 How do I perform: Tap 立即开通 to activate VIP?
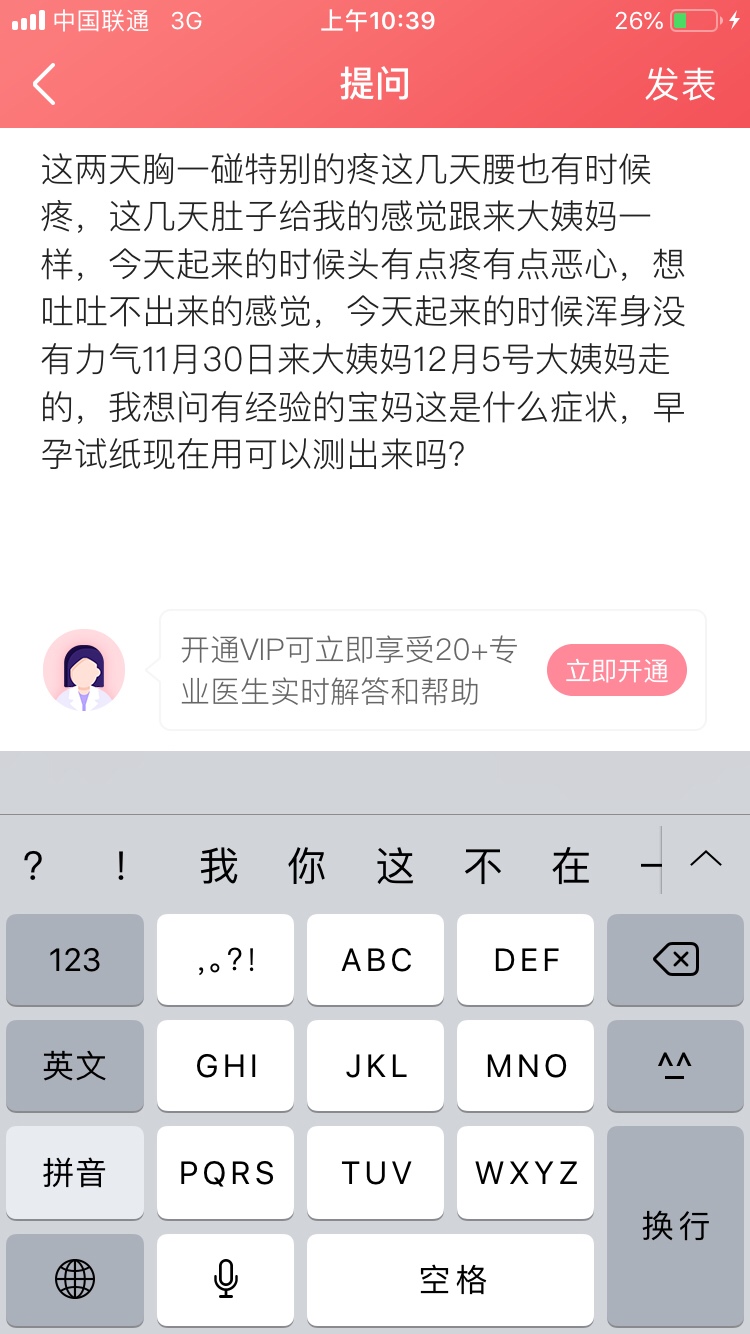[617, 671]
